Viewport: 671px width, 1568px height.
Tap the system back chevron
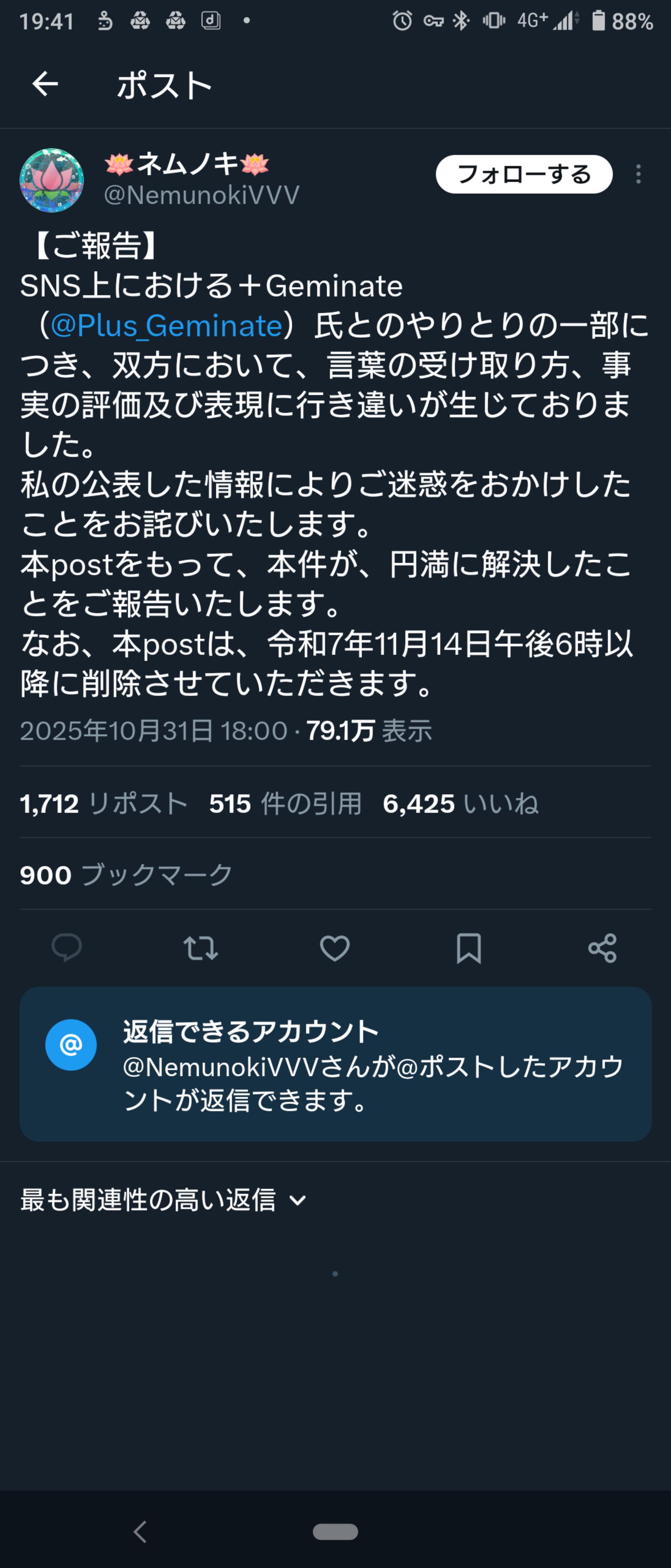tap(140, 1532)
